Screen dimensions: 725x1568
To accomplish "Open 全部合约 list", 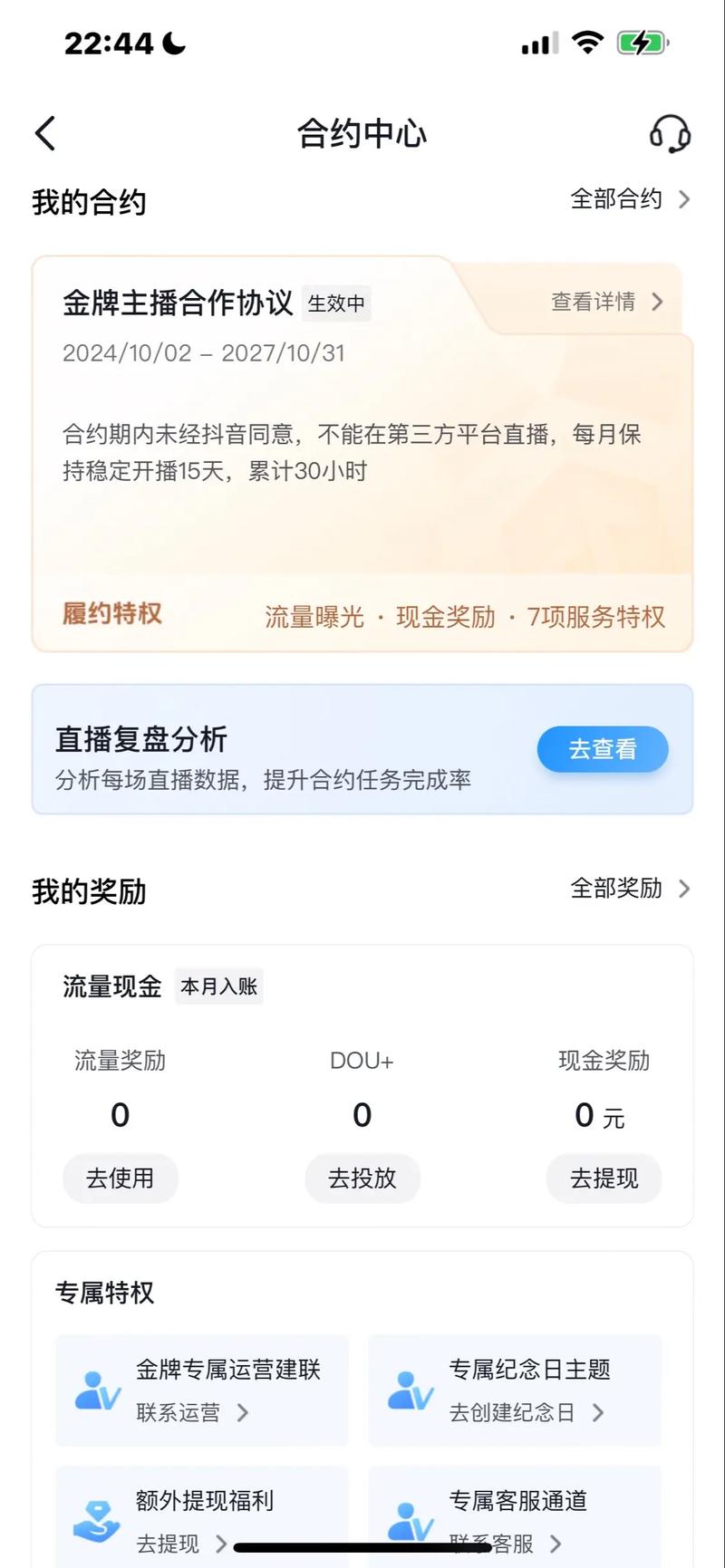I will [x=629, y=199].
